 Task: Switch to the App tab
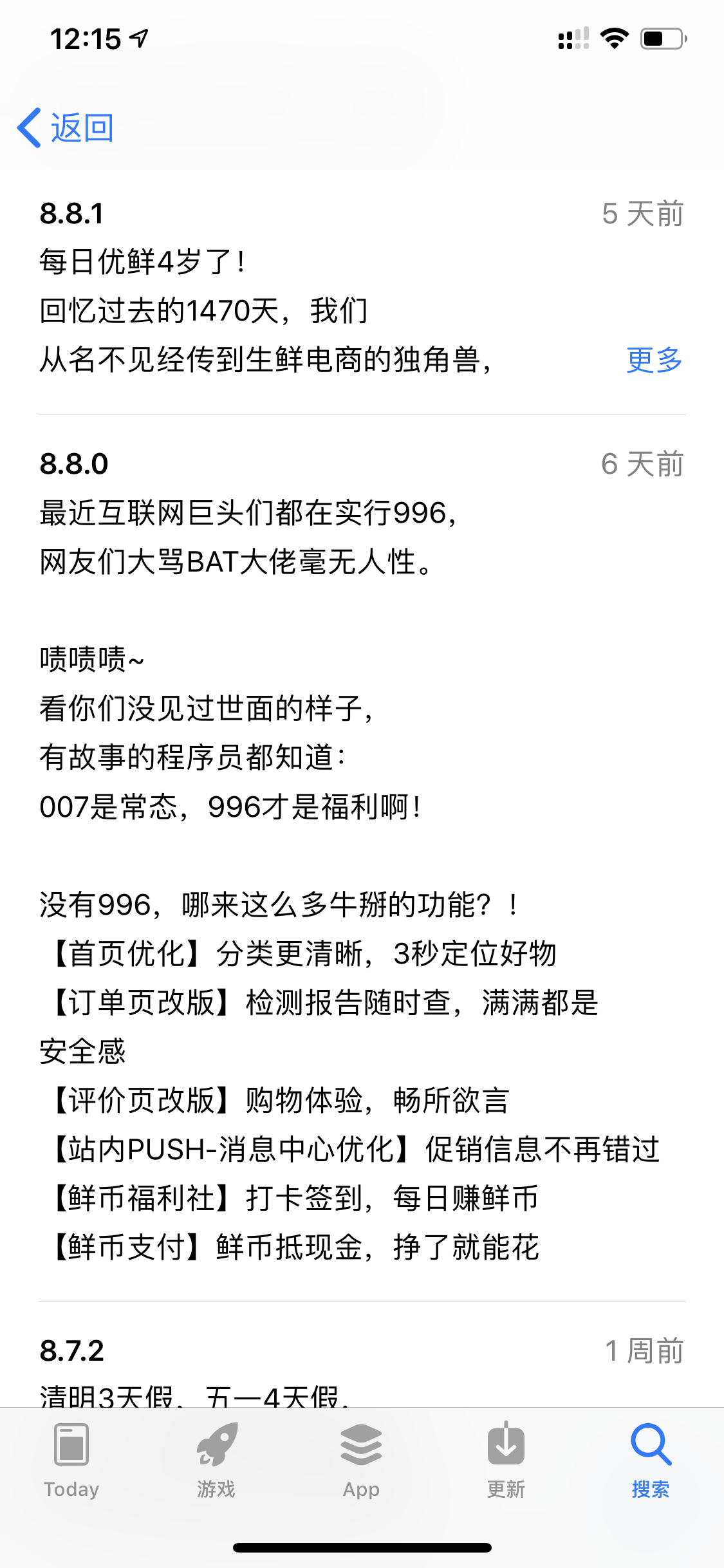point(361,1461)
